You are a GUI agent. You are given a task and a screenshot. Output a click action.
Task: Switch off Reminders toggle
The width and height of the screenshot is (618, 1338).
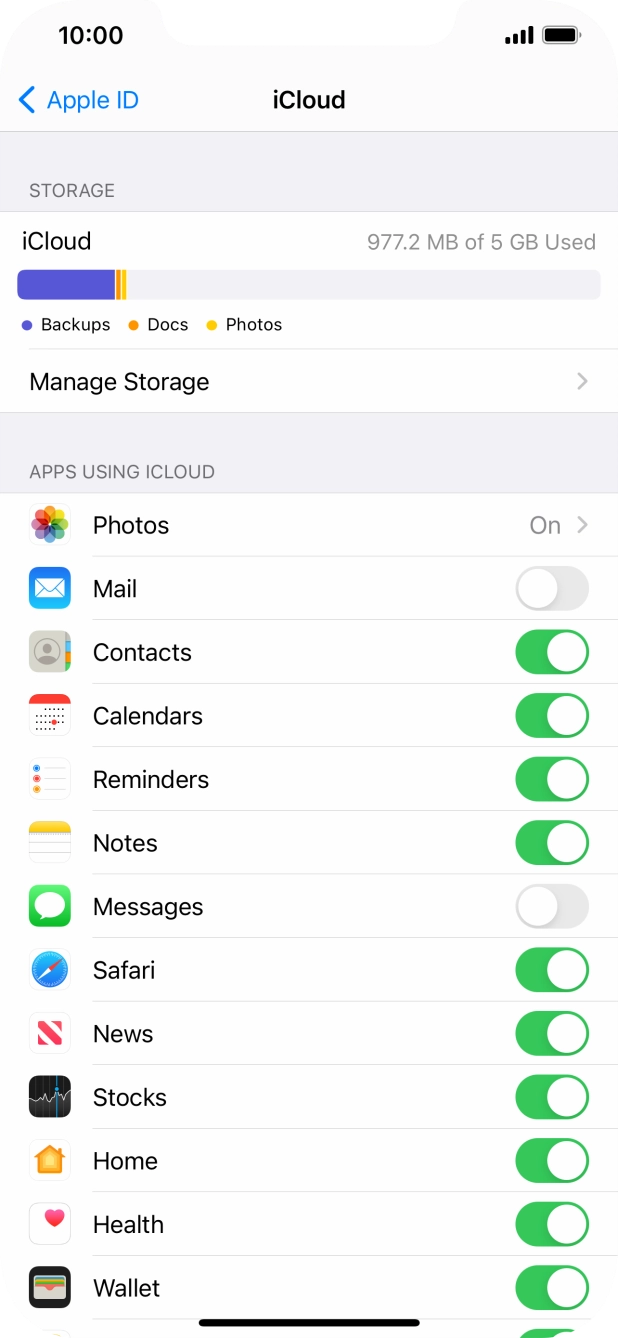point(552,780)
